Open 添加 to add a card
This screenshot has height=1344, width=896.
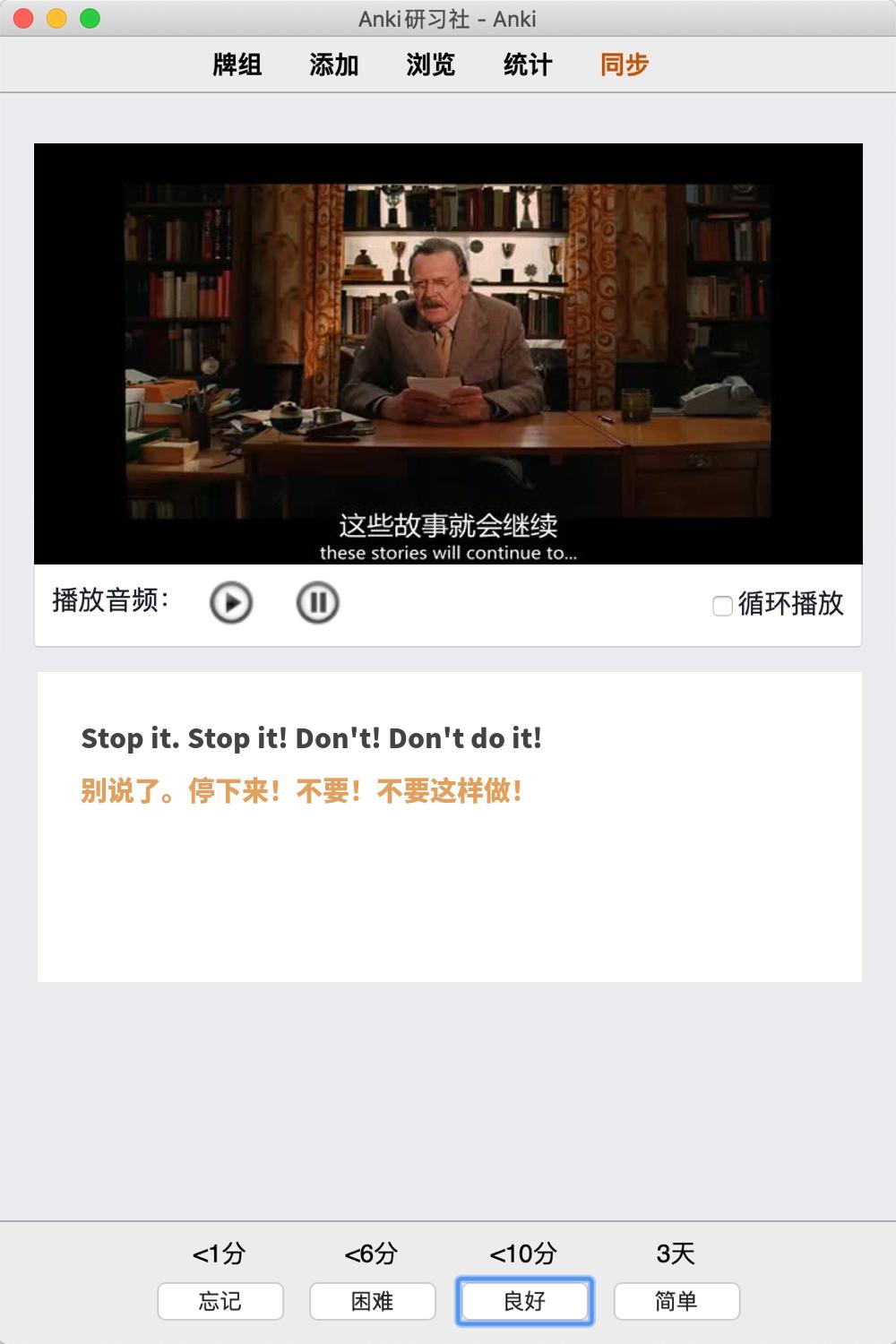pos(334,65)
